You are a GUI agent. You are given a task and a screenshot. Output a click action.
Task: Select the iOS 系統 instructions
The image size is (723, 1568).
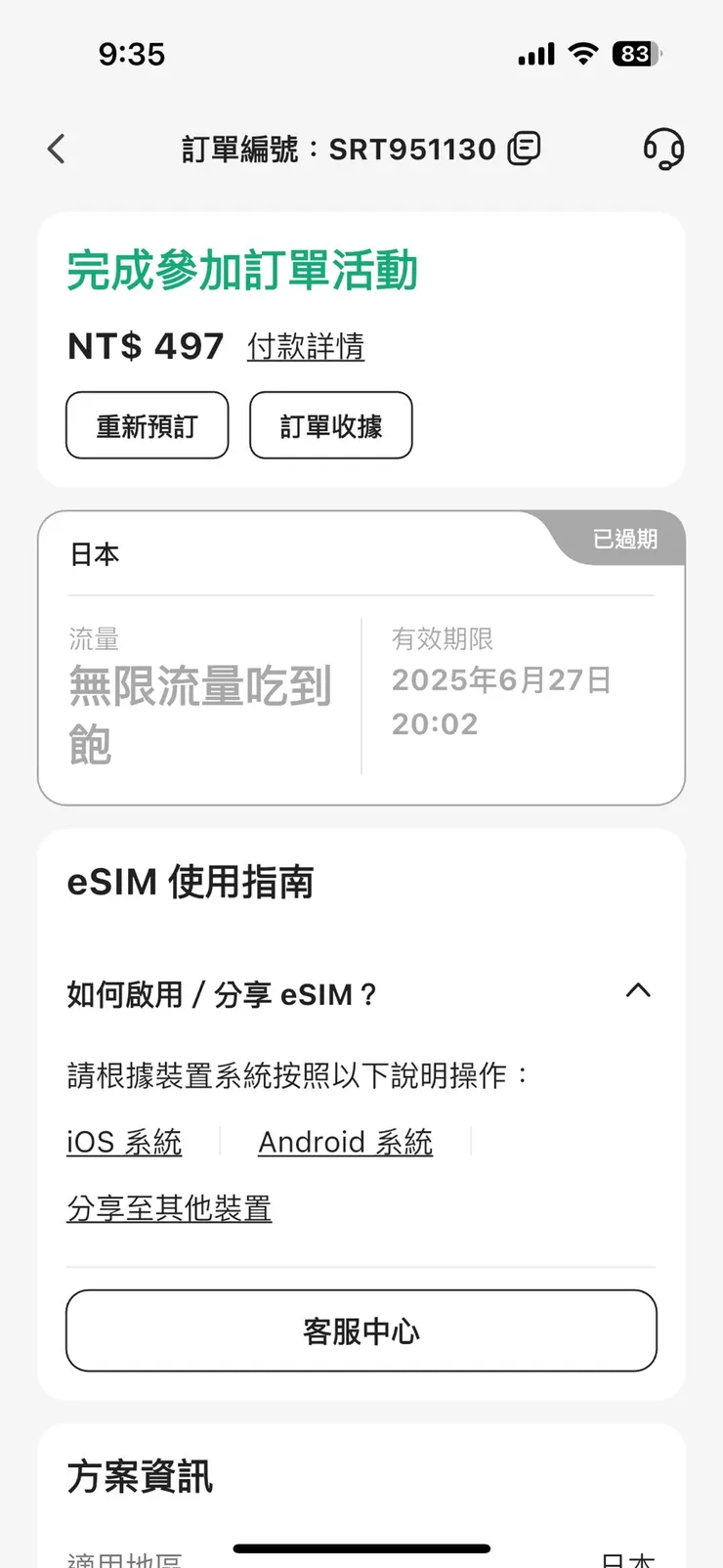[124, 1141]
